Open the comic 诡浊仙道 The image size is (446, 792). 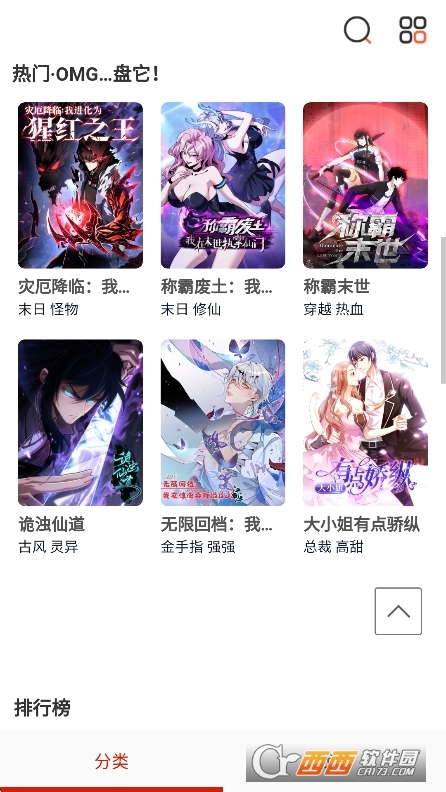[80, 422]
